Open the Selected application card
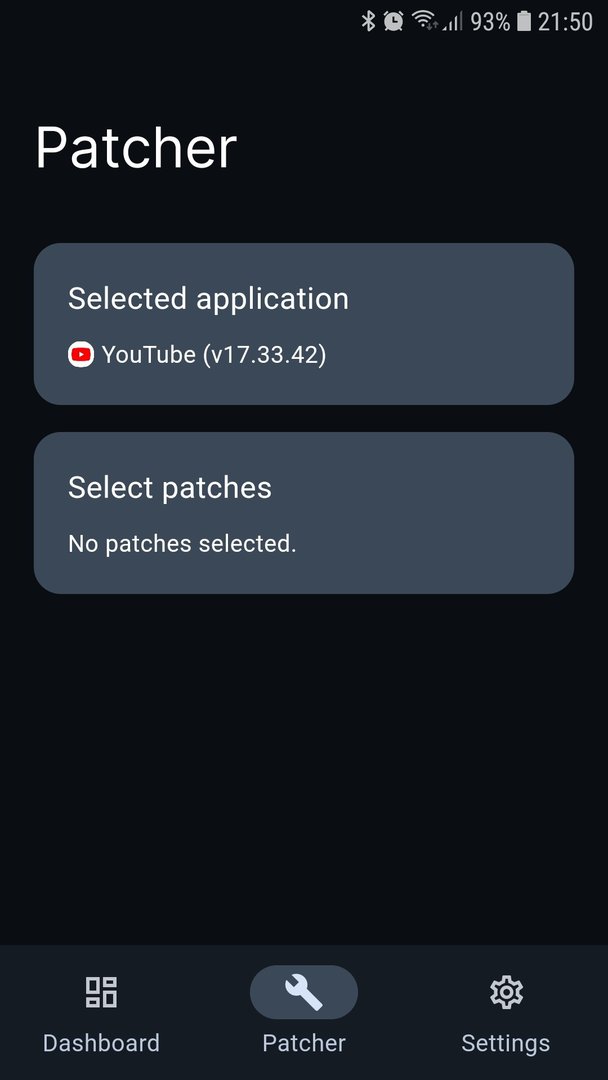 [x=303, y=324]
